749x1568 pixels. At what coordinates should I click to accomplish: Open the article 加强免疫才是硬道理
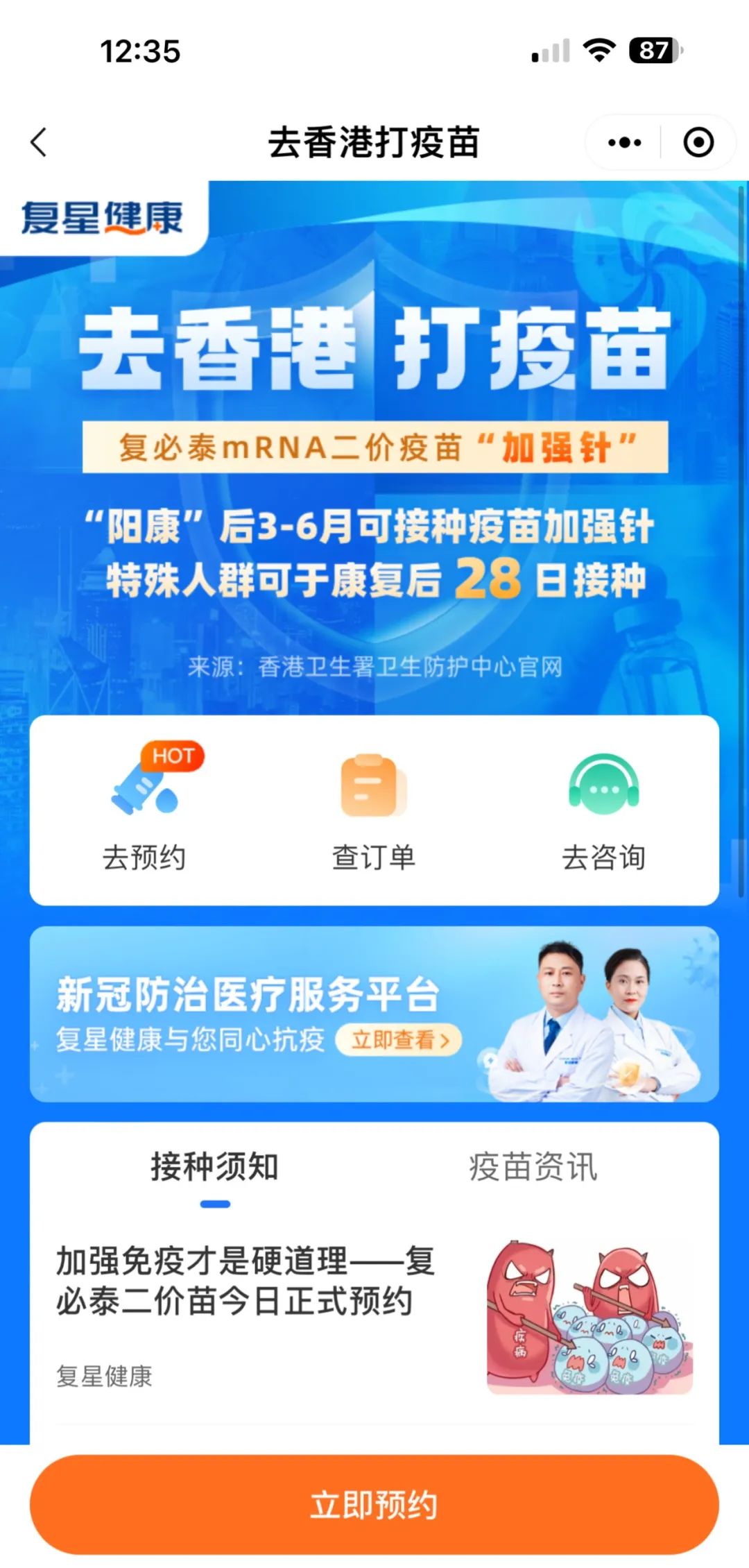click(x=246, y=1281)
